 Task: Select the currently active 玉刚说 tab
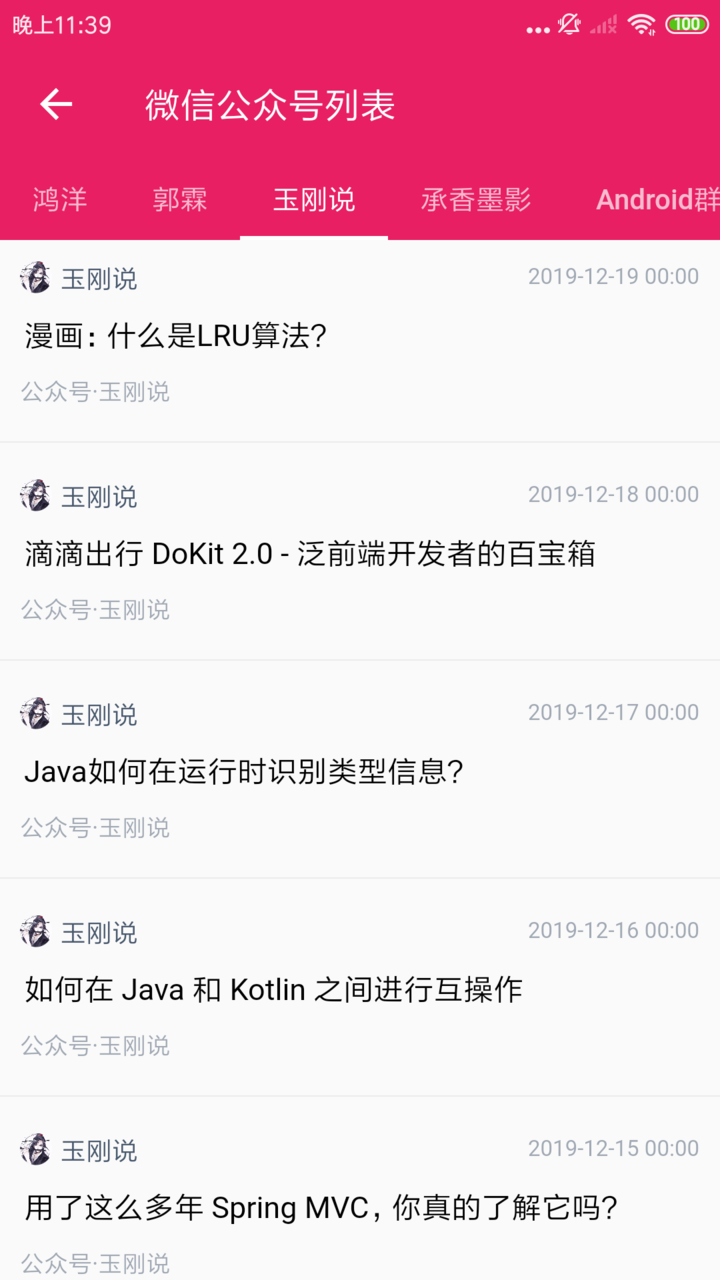[313, 199]
